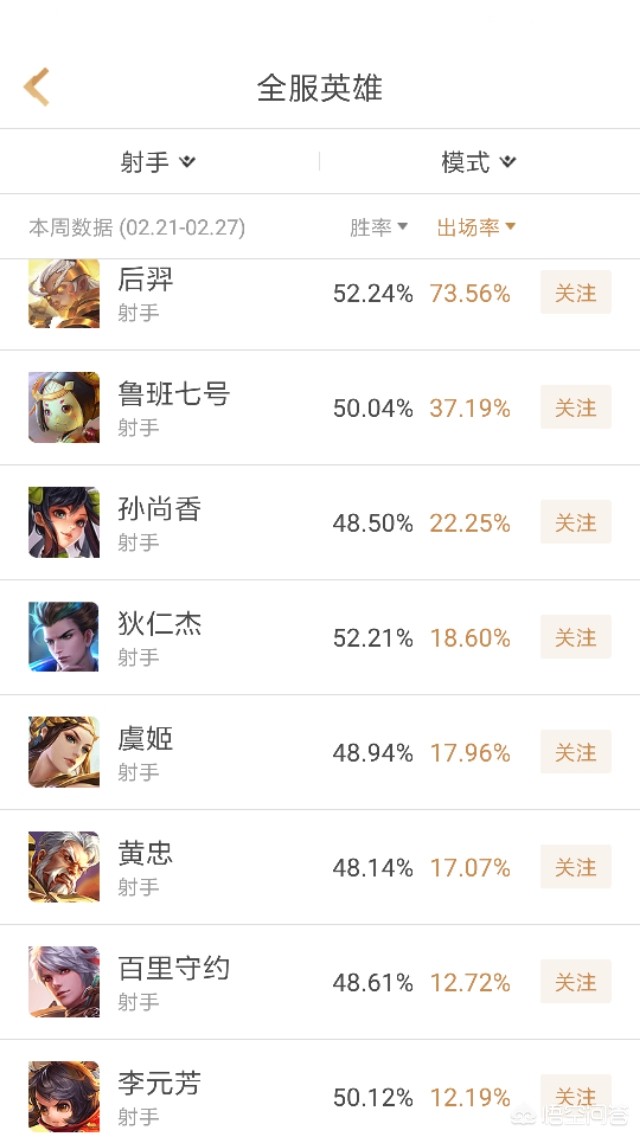Image resolution: width=640 pixels, height=1137 pixels.
Task: Sort heroes by 胜率 win rate
Action: [x=378, y=228]
